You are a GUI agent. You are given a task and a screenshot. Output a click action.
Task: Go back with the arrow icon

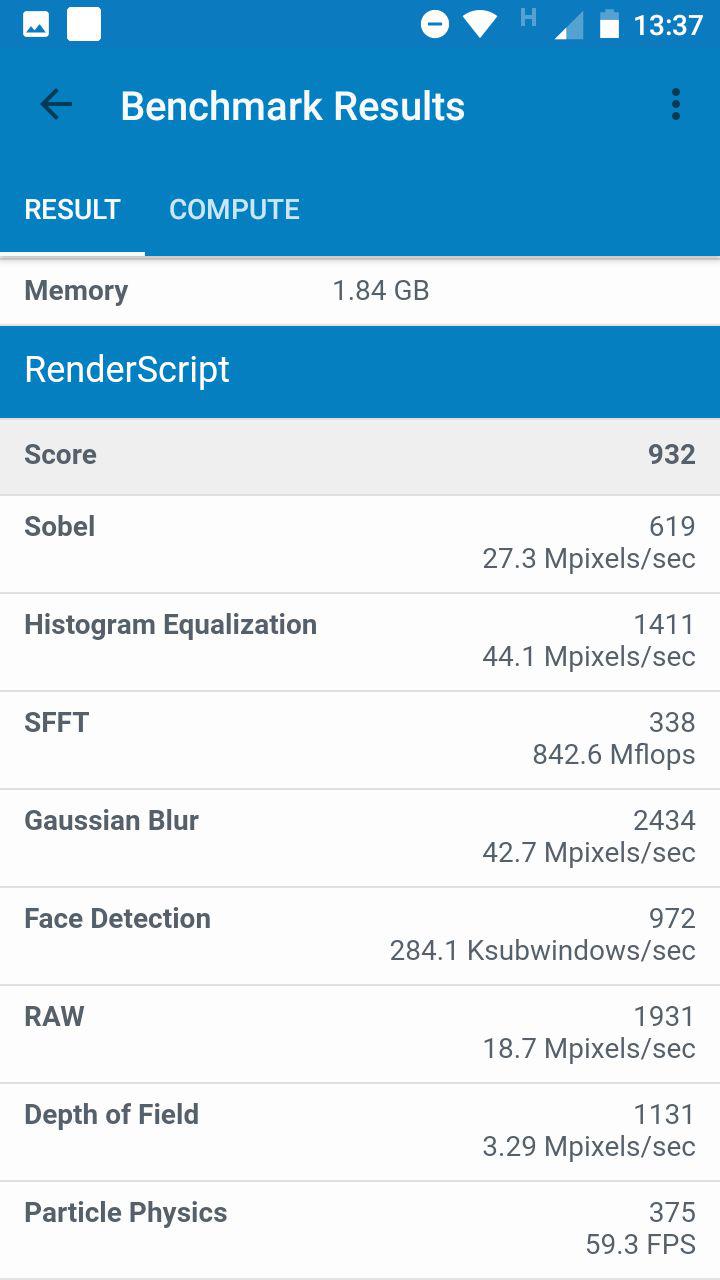pos(56,105)
